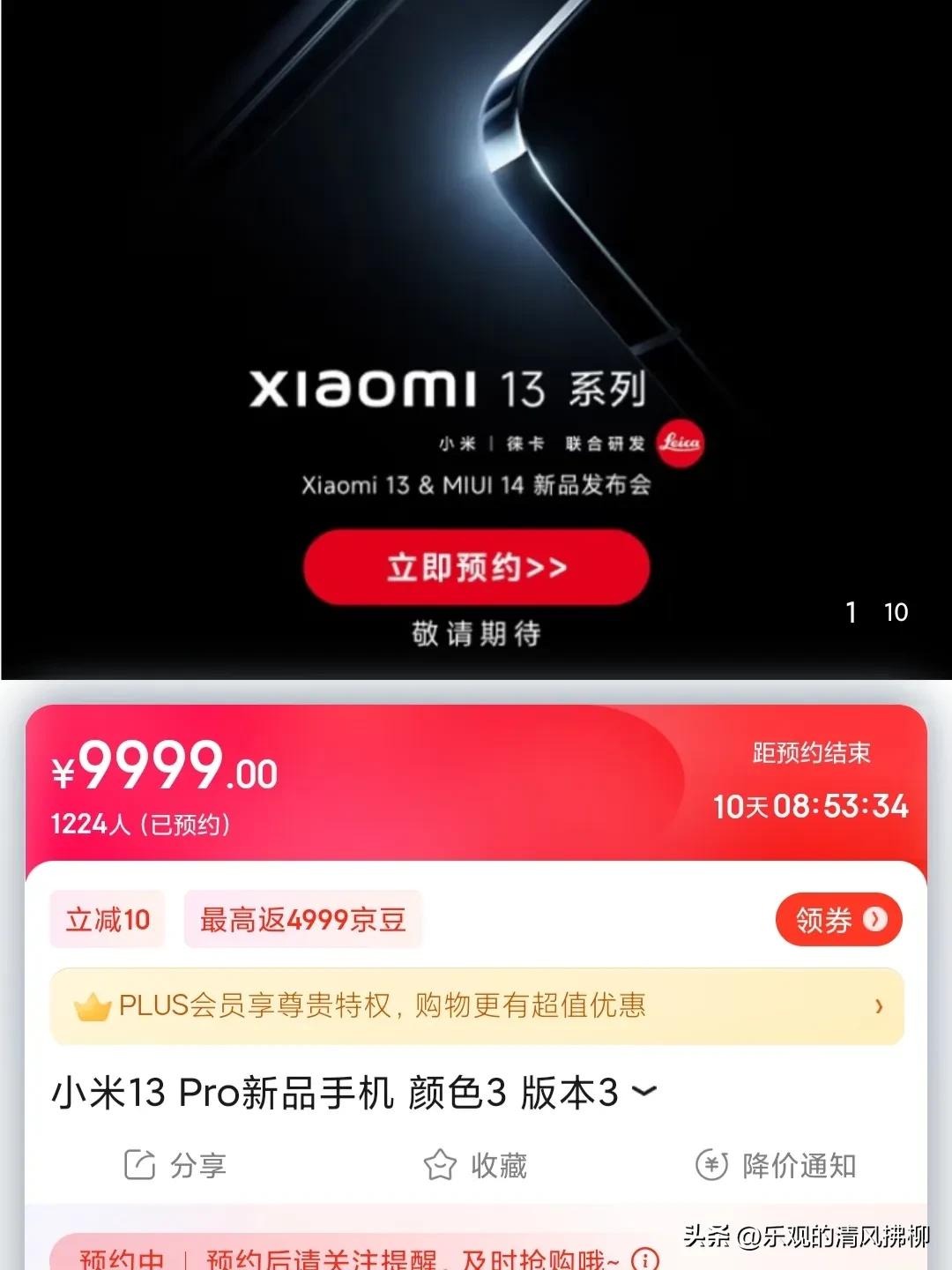Screen dimensions: 952x1270
Task: Click the 最高返4999京豆 rebate offer
Action: [303, 919]
